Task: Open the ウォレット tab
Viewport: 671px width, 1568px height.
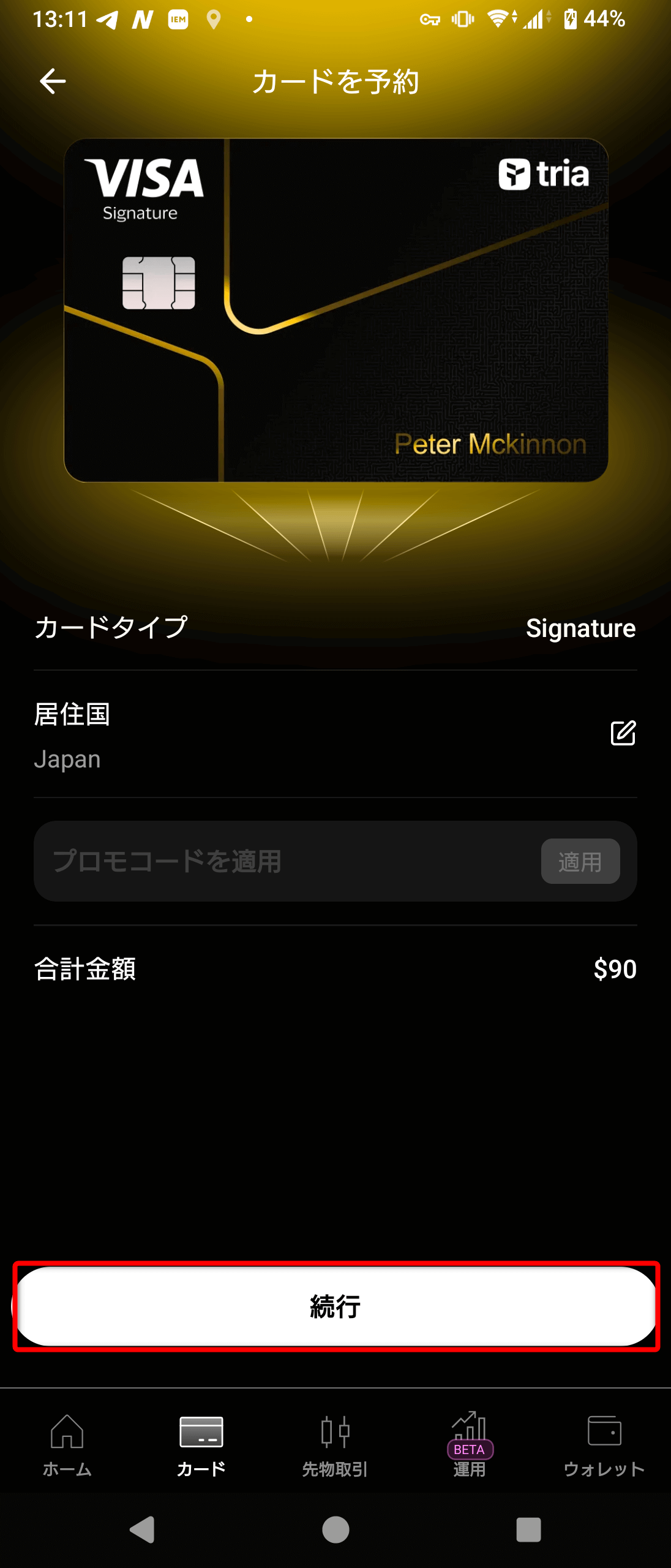Action: click(x=604, y=1444)
